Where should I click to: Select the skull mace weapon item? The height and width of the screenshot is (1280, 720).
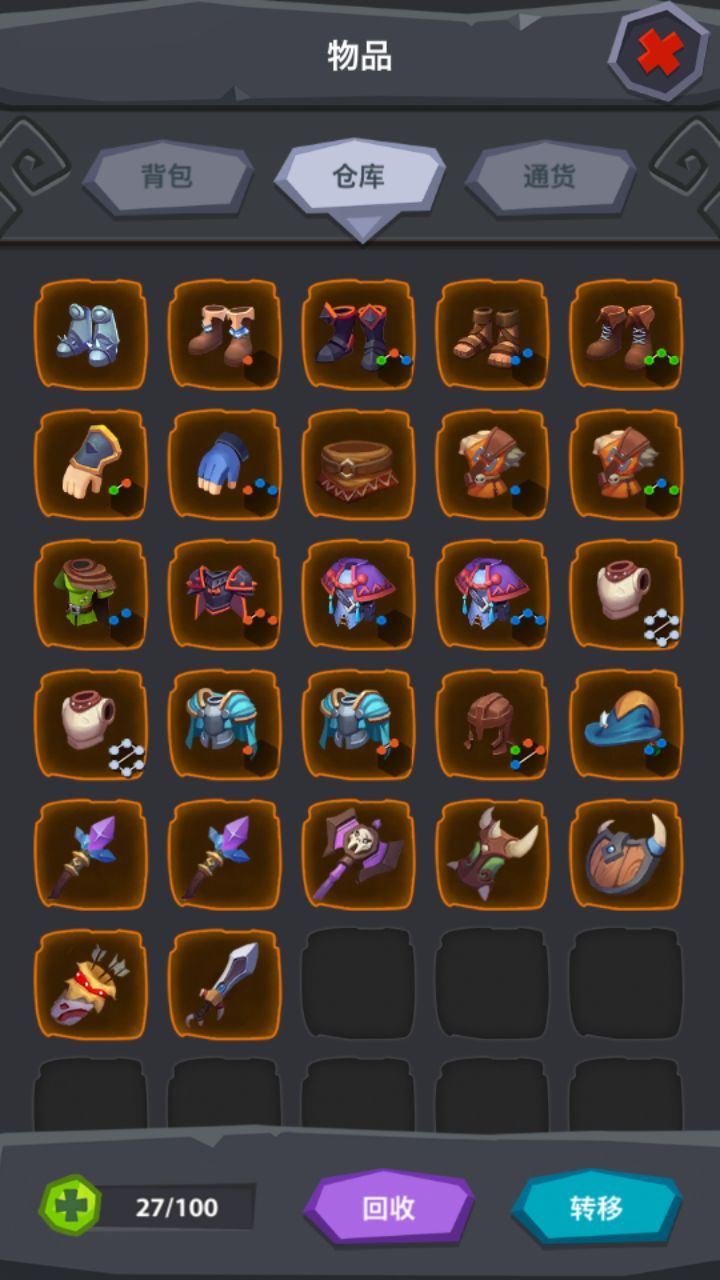pos(358,854)
